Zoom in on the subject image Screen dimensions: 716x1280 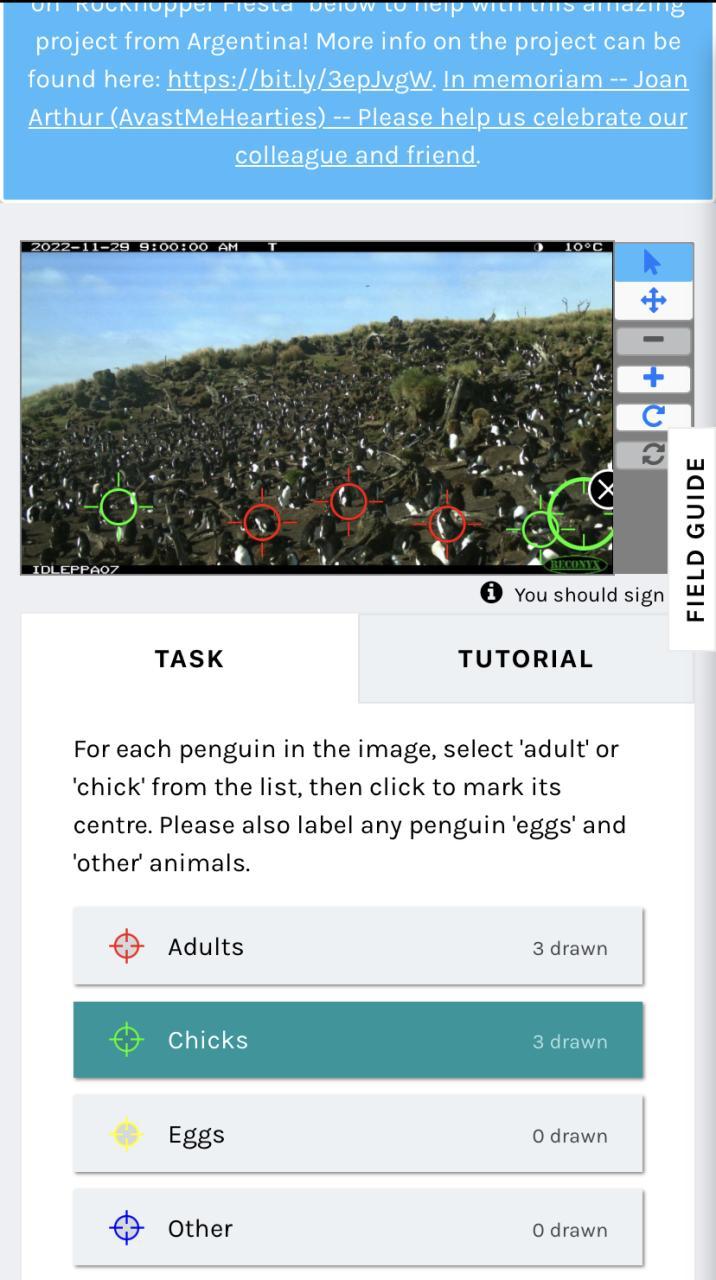point(653,378)
